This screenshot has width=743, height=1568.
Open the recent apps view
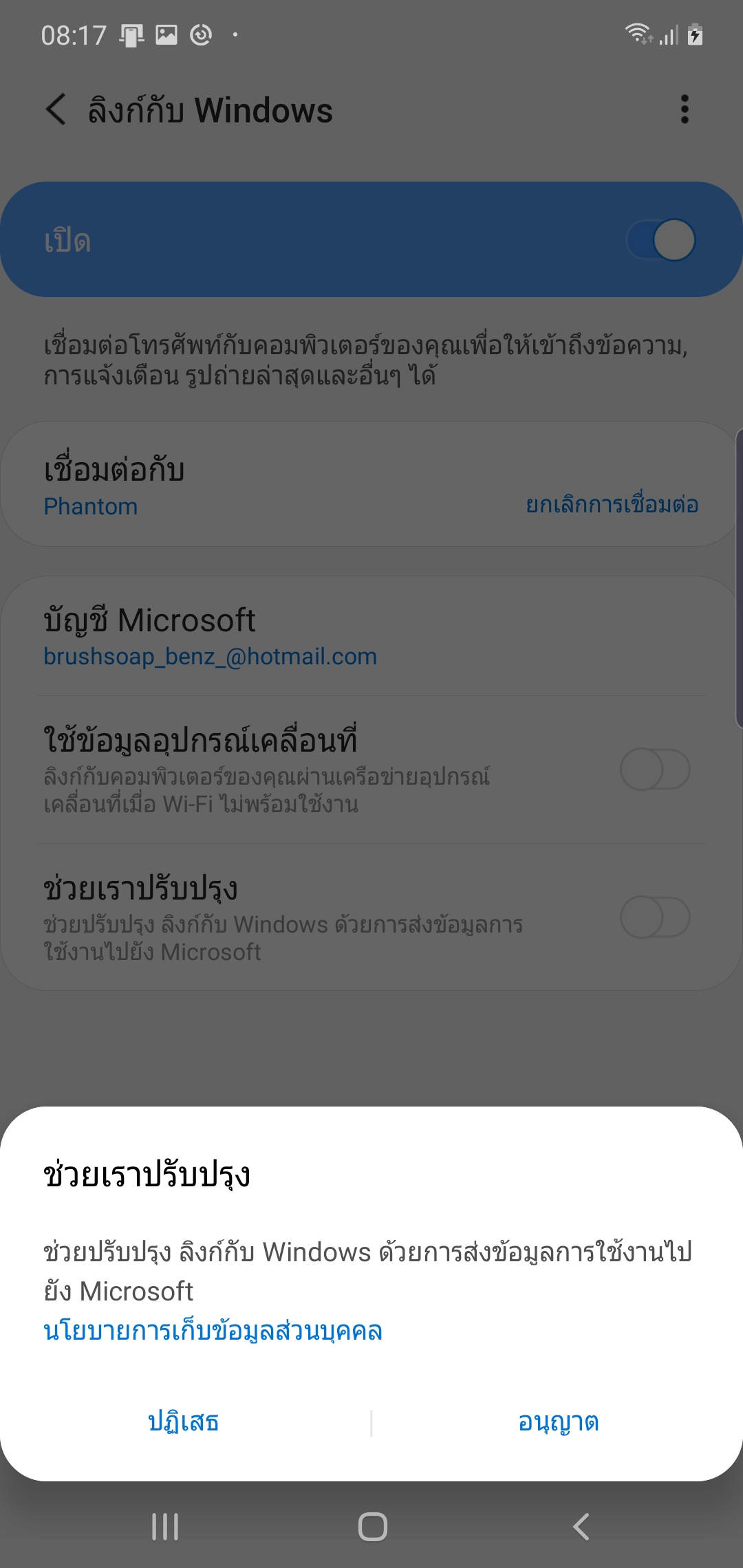click(165, 1527)
